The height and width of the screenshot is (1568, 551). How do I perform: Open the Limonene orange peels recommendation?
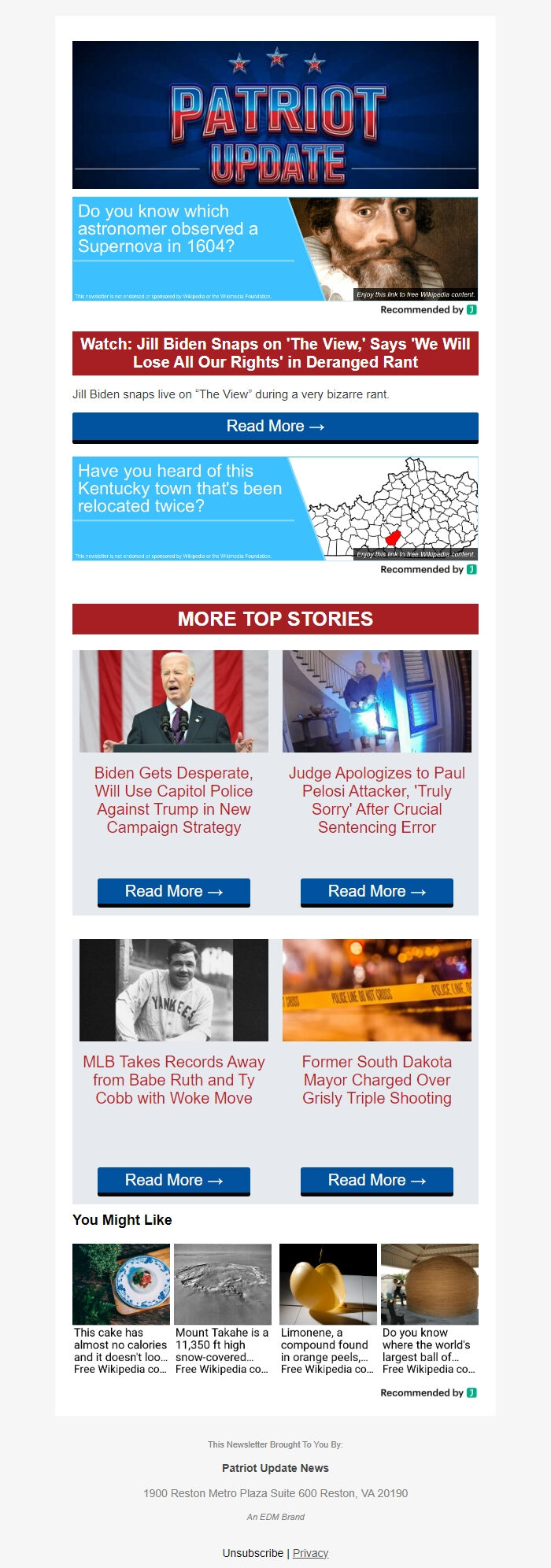tap(327, 1310)
